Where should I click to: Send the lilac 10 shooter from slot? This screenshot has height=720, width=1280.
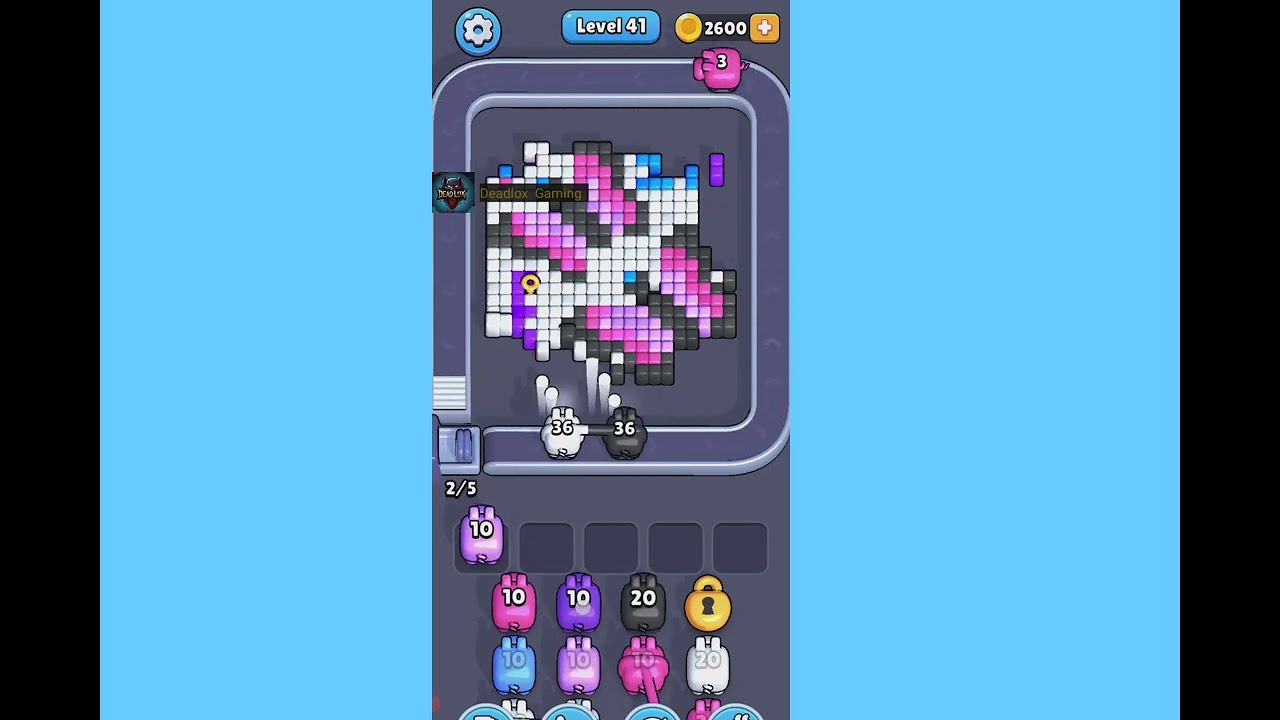[482, 535]
